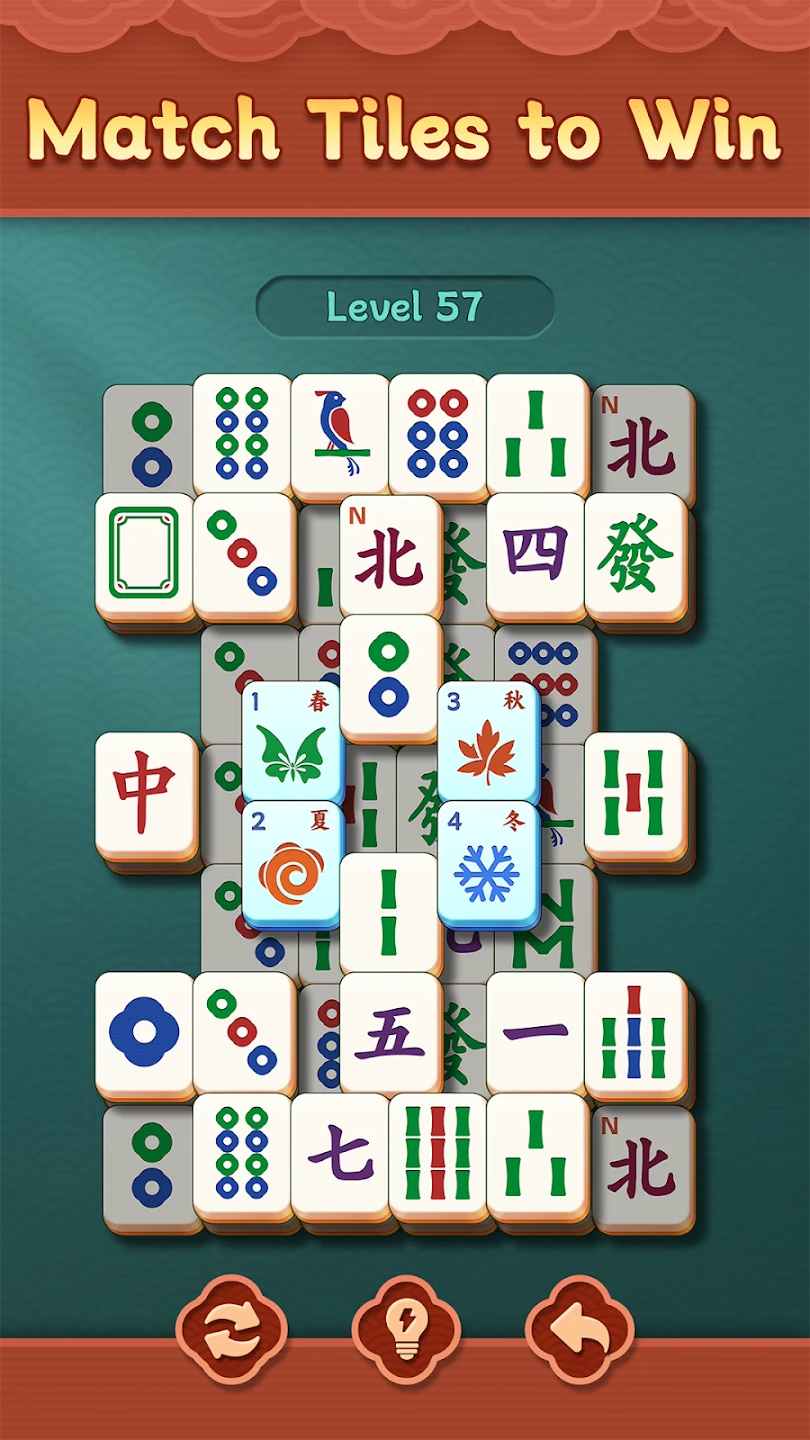Use the lightbulb hint button
Image resolution: width=810 pixels, height=1440 pixels.
tap(406, 1330)
